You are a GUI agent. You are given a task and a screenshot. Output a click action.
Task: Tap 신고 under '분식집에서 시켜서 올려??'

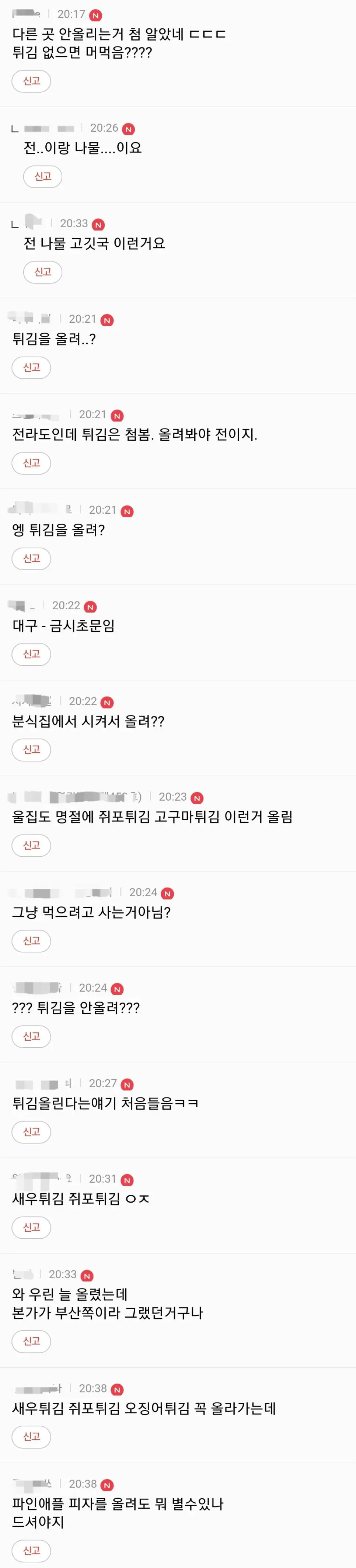[31, 750]
